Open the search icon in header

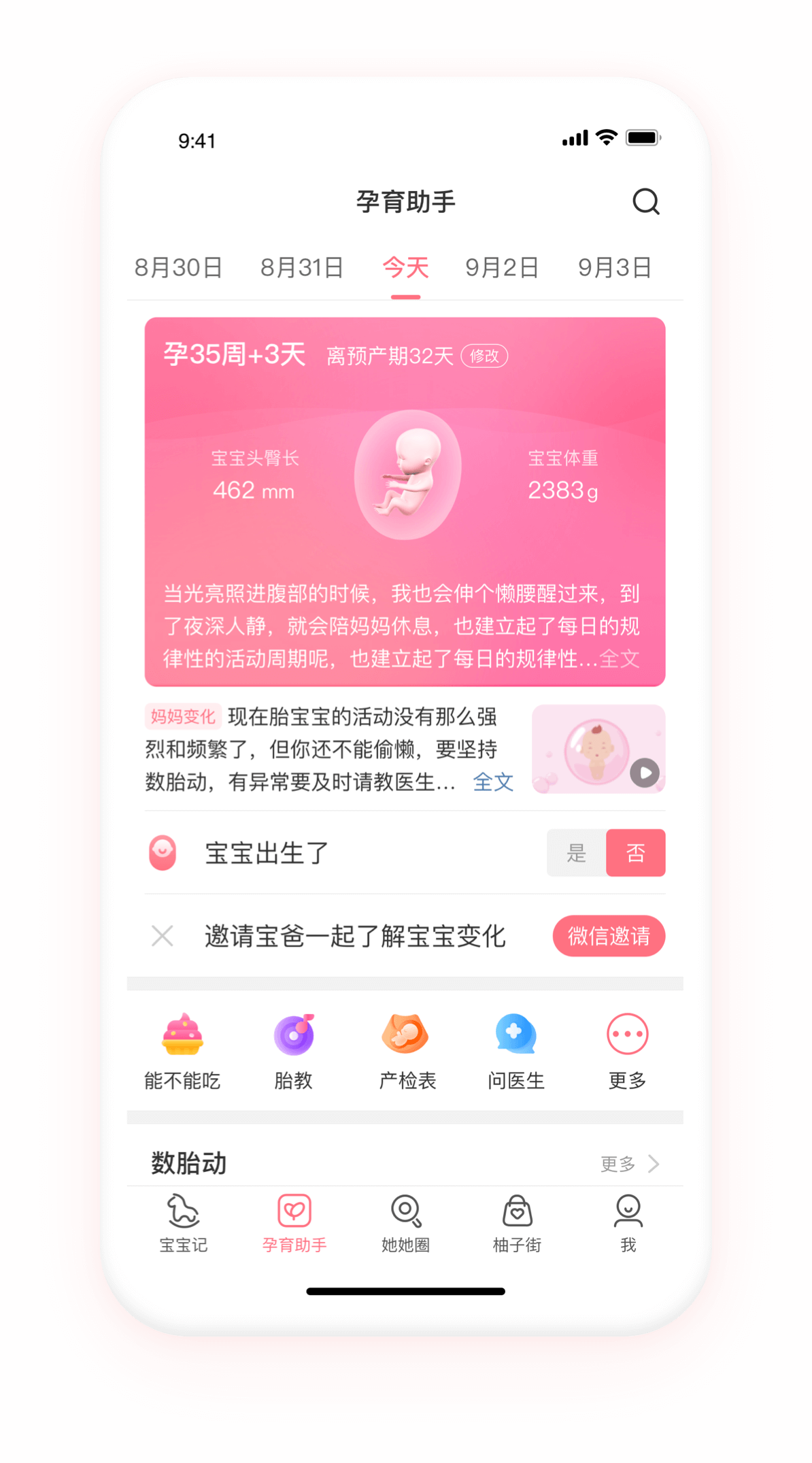pos(645,202)
